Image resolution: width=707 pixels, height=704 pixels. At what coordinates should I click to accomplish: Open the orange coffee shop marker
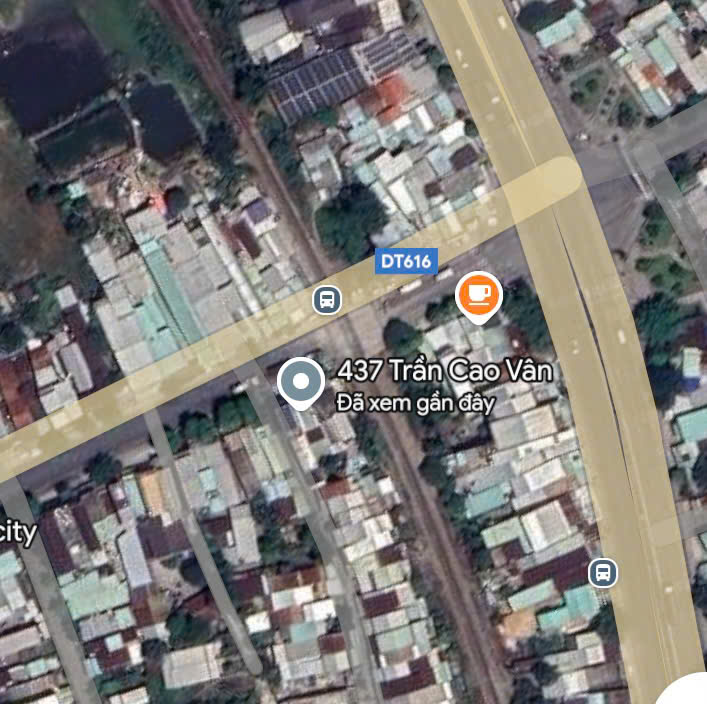[x=479, y=295]
